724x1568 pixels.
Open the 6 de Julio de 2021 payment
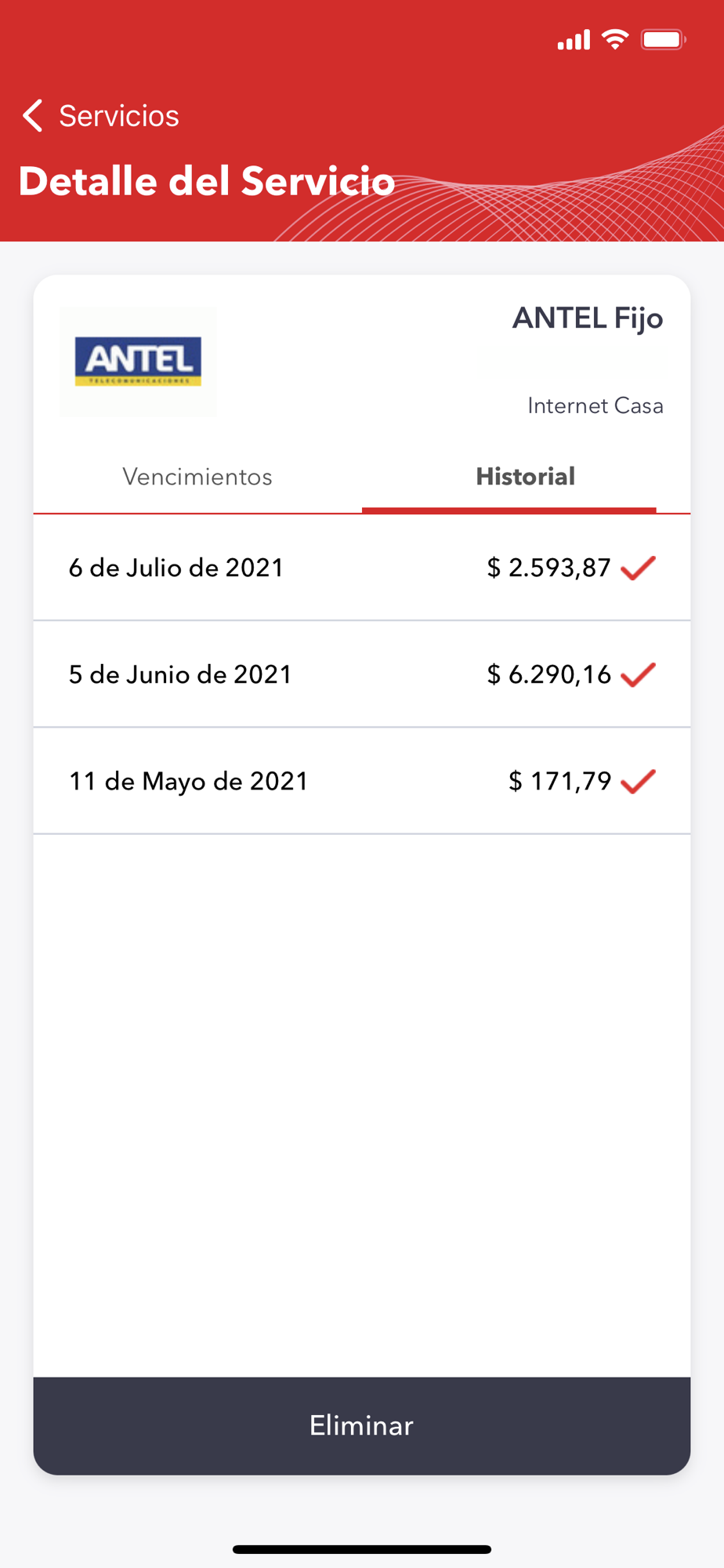(x=361, y=568)
